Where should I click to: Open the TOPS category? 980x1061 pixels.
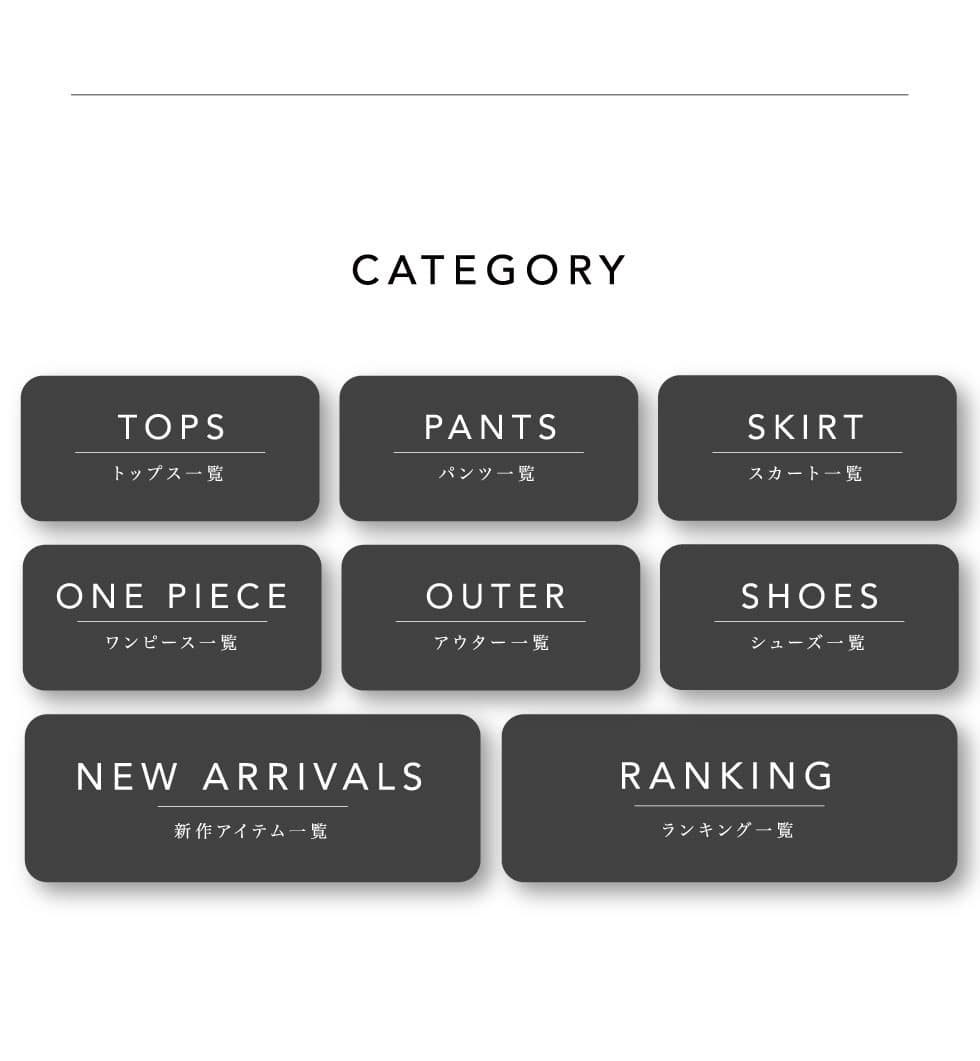tap(170, 448)
